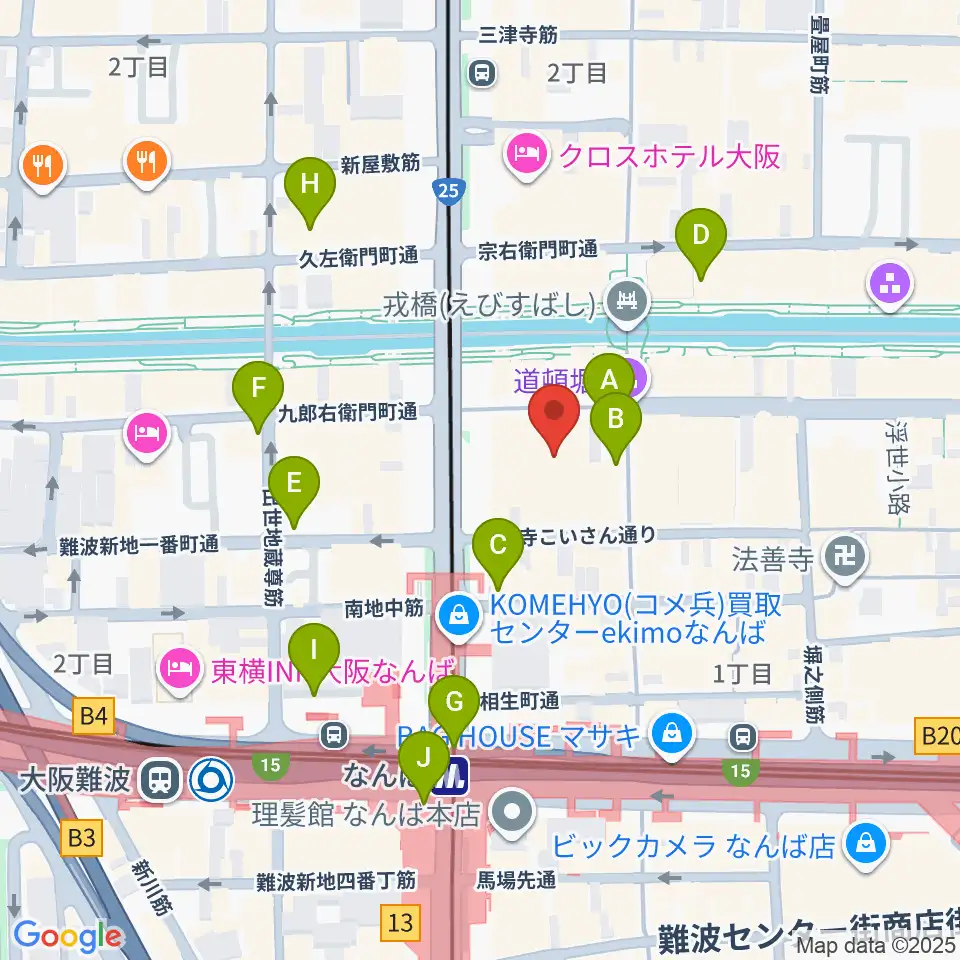This screenshot has height=960, width=960.
Task: Select the green marker labeled E
Action: pos(294,483)
